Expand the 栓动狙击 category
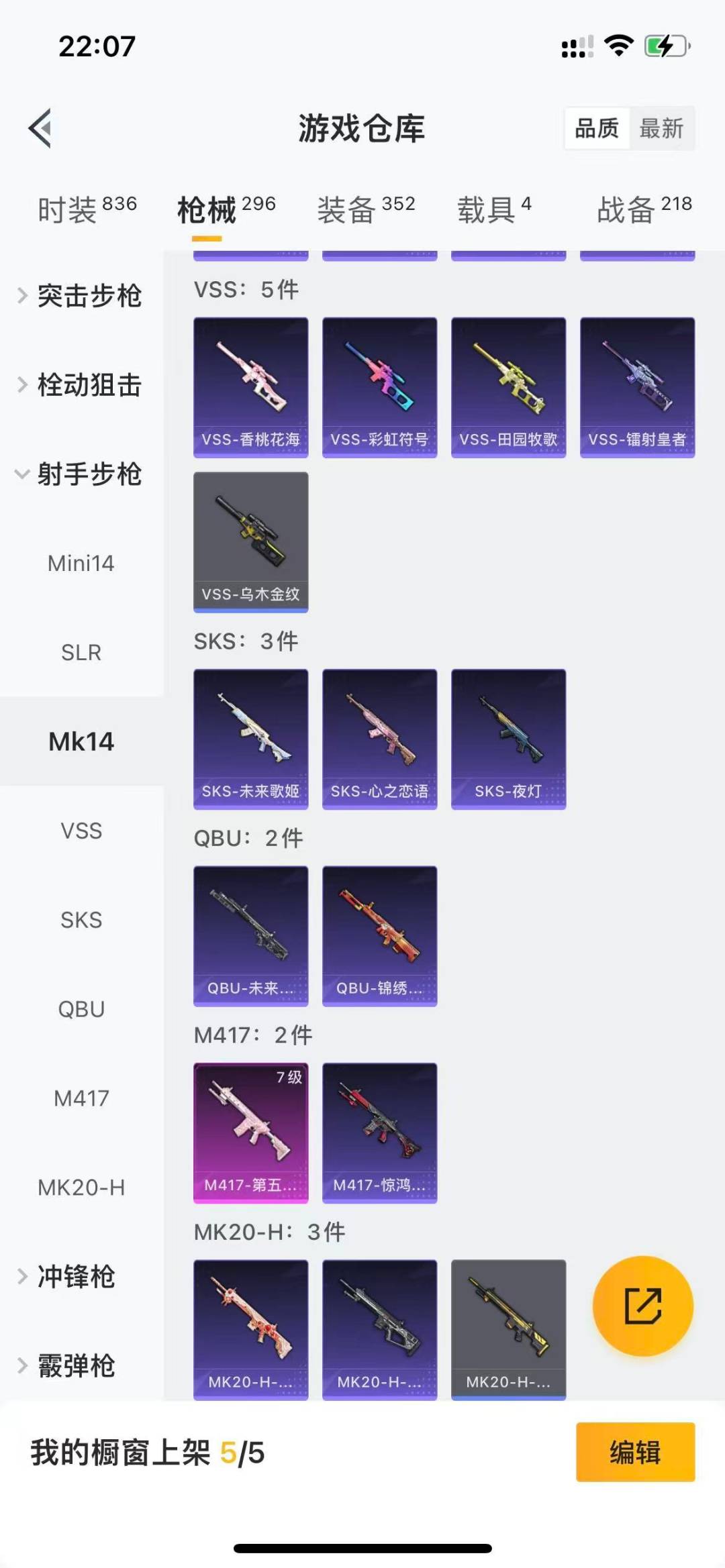The image size is (725, 1568). 81,385
